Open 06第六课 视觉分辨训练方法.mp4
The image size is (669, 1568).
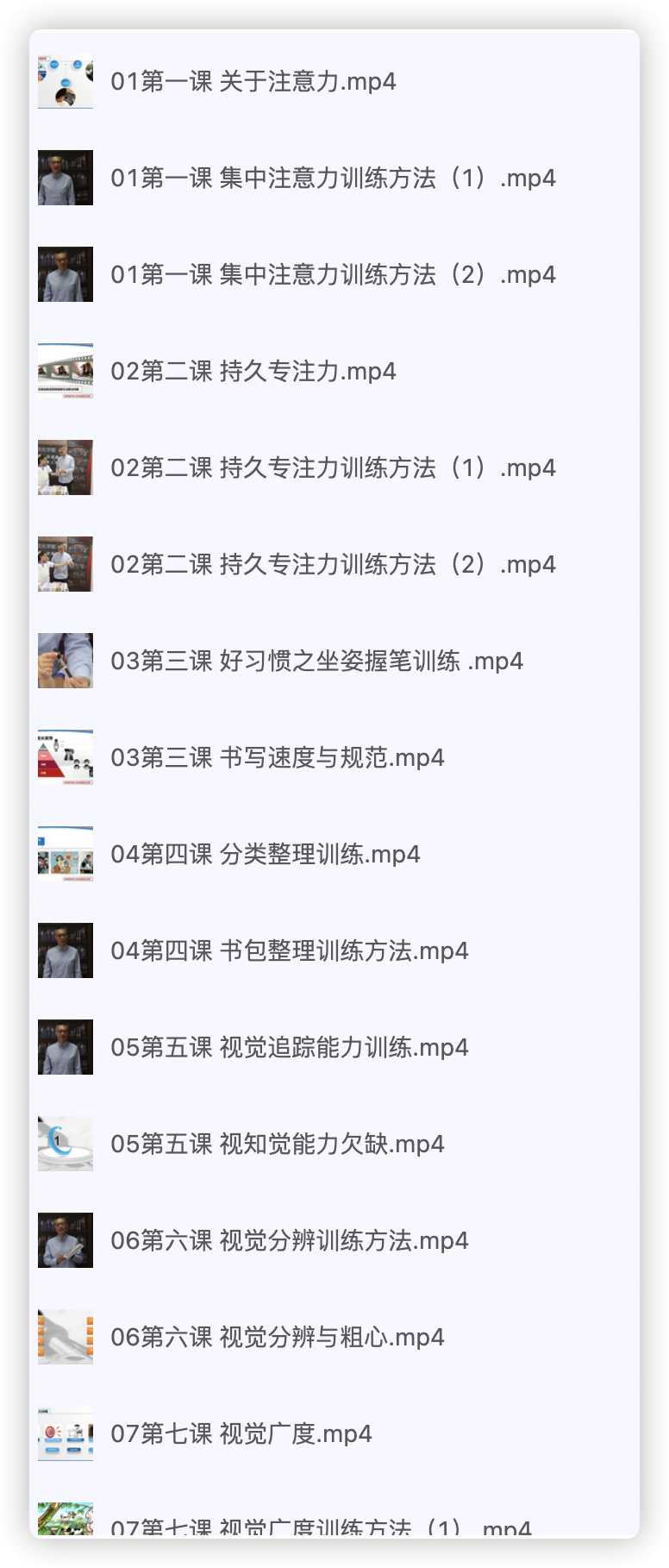[290, 1241]
